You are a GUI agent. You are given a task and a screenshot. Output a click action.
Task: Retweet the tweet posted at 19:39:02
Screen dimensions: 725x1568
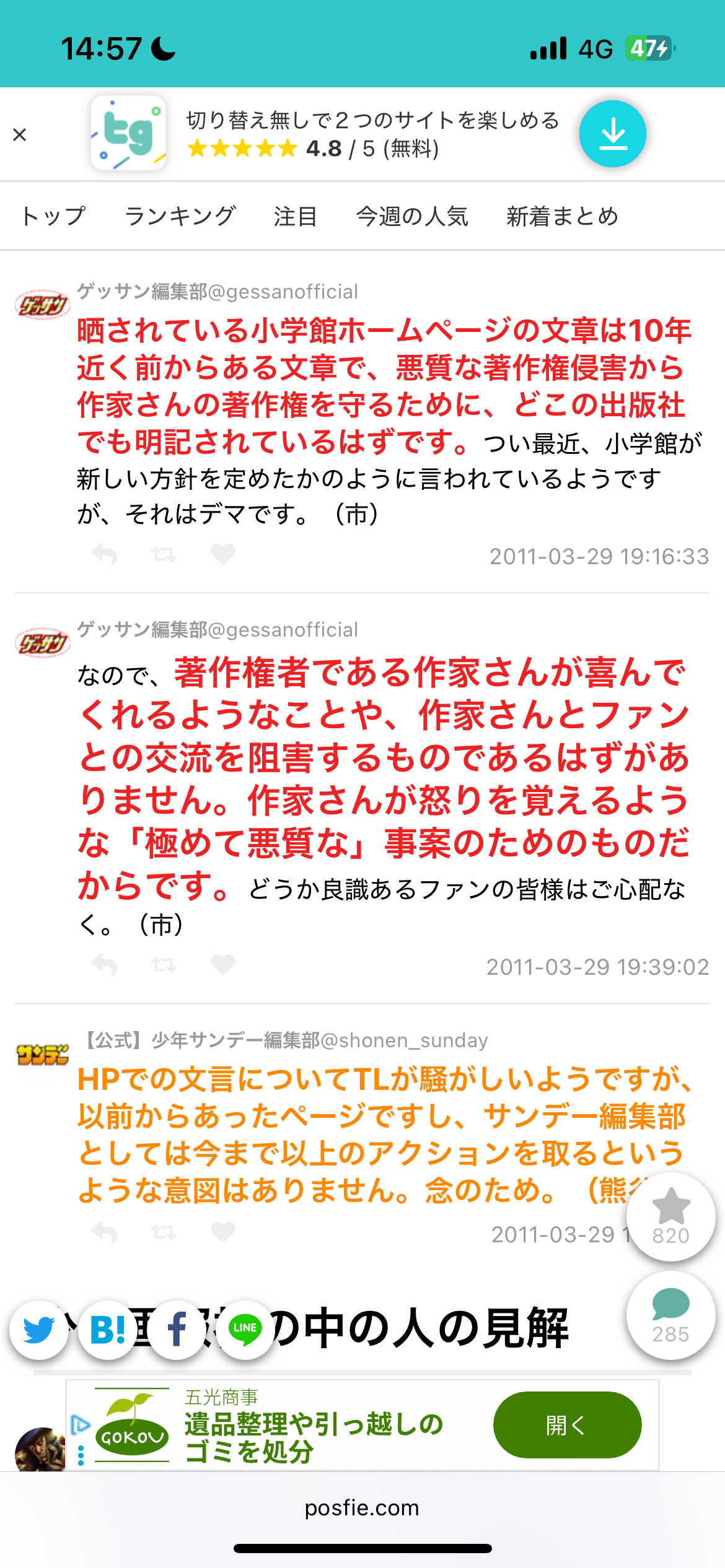tap(164, 965)
